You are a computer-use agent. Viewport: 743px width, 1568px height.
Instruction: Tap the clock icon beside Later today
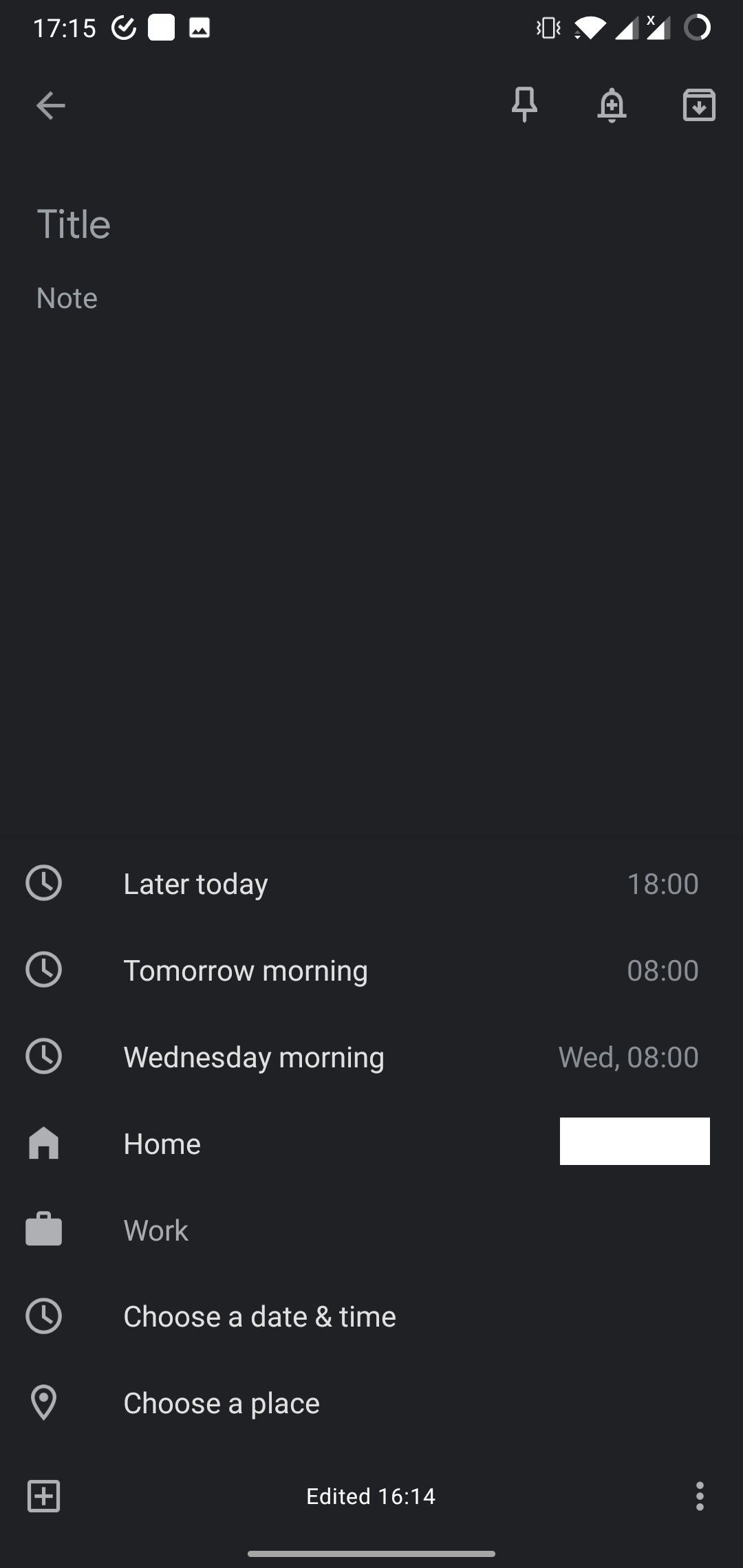click(x=43, y=884)
